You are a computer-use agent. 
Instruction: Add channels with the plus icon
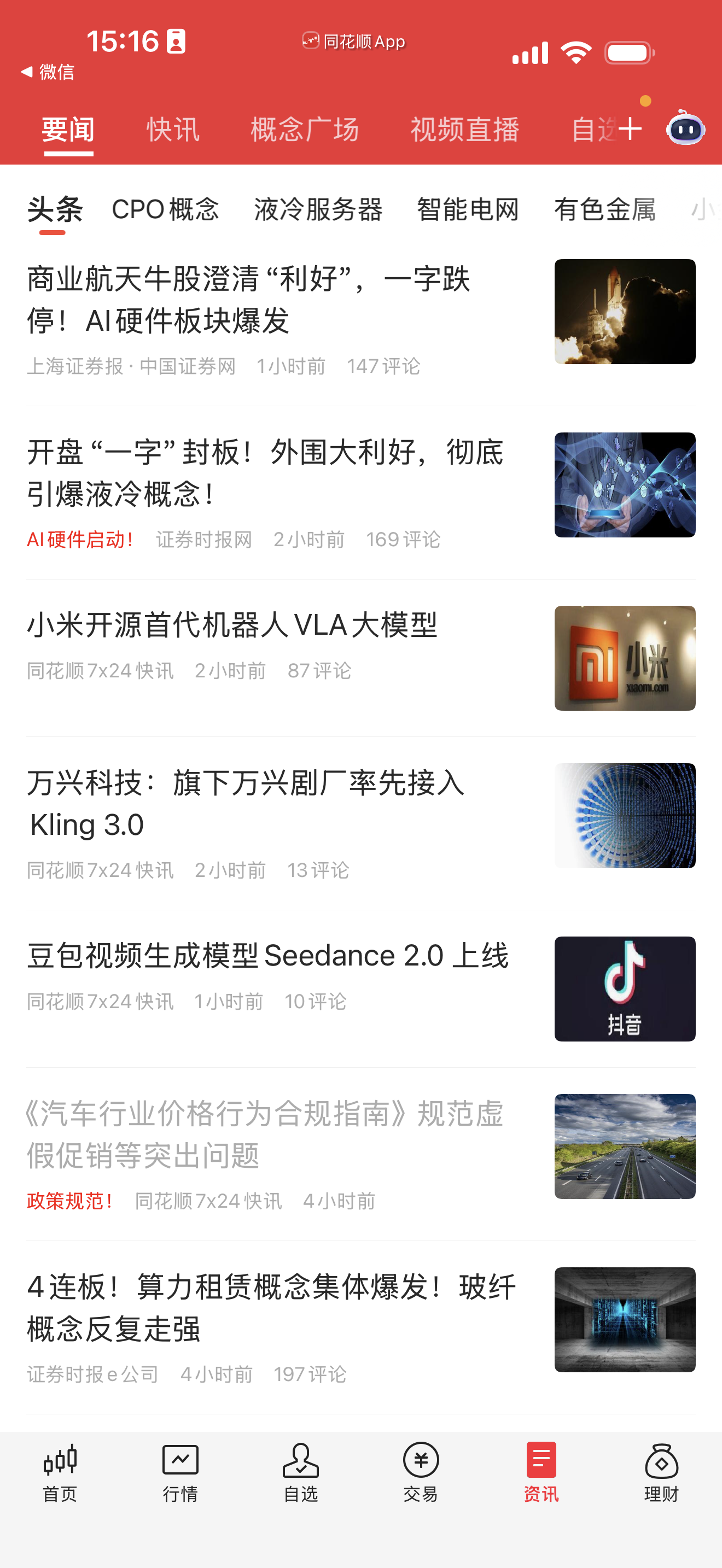tap(630, 128)
